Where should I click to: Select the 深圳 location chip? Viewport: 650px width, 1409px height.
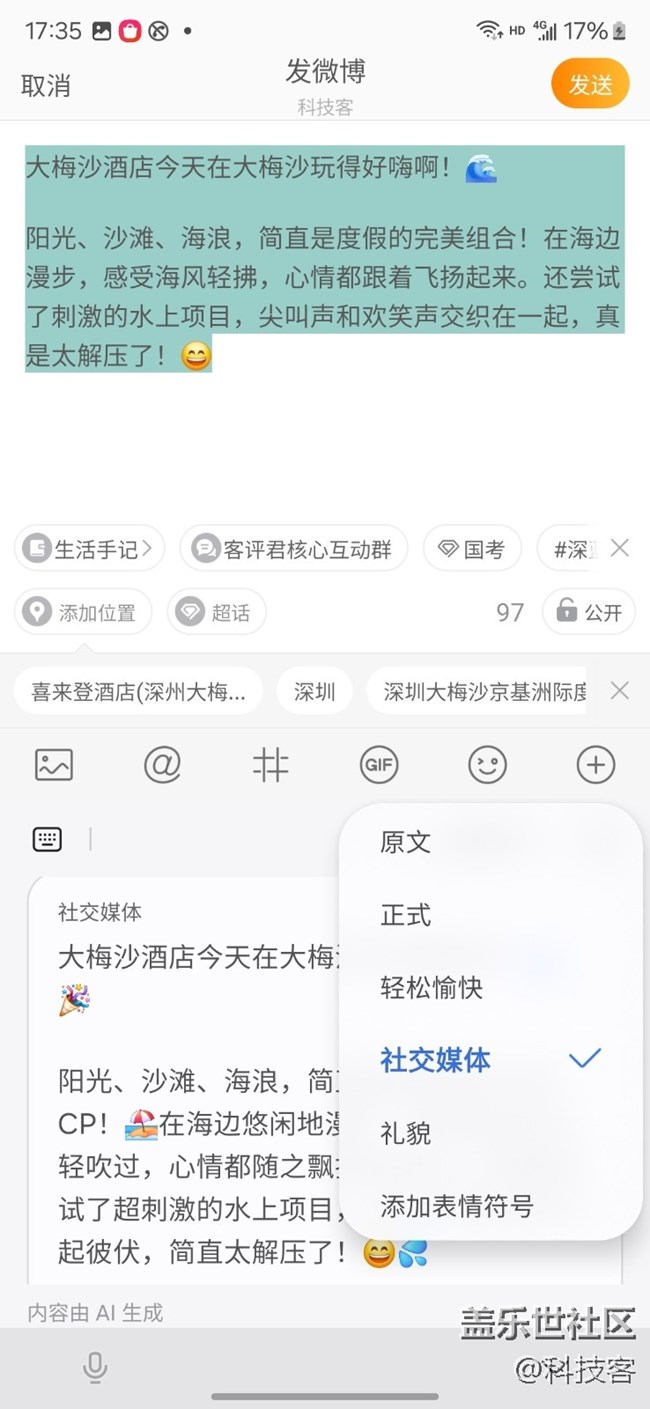click(x=314, y=692)
